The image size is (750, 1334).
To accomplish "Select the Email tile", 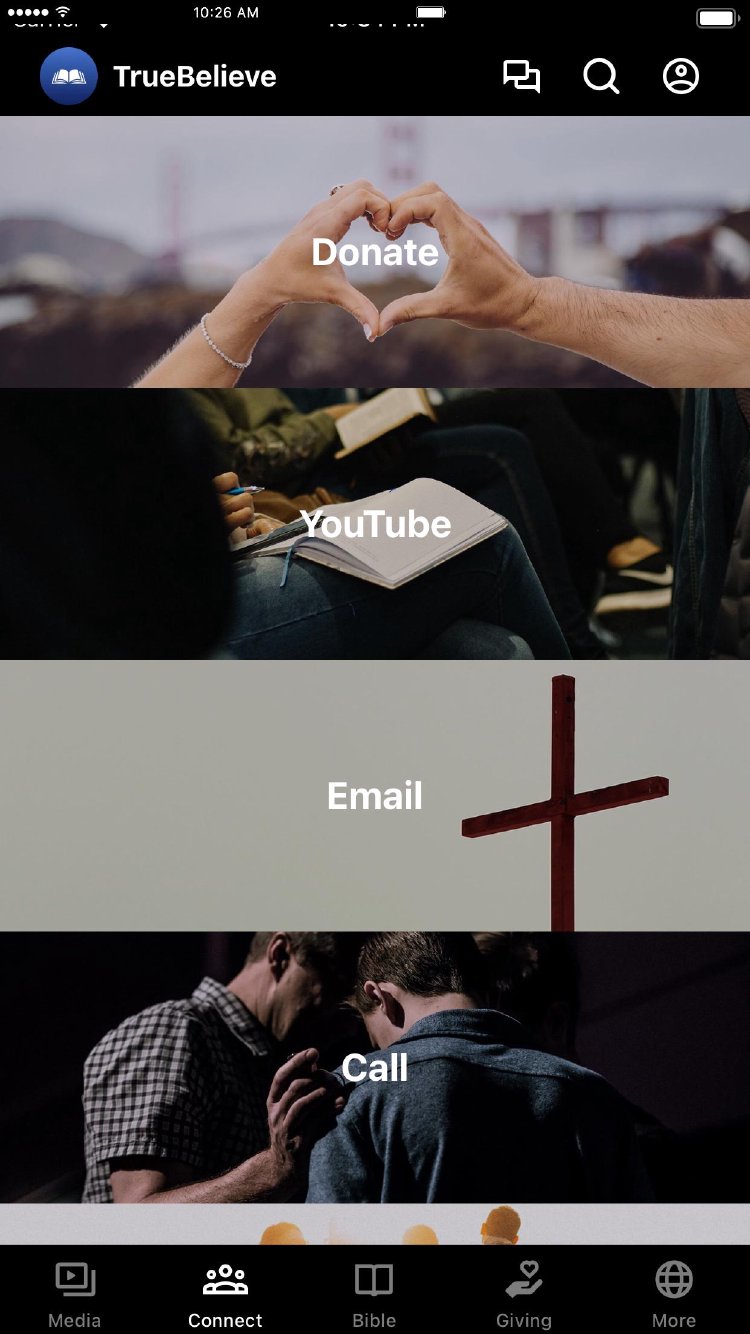I will pyautogui.click(x=375, y=796).
